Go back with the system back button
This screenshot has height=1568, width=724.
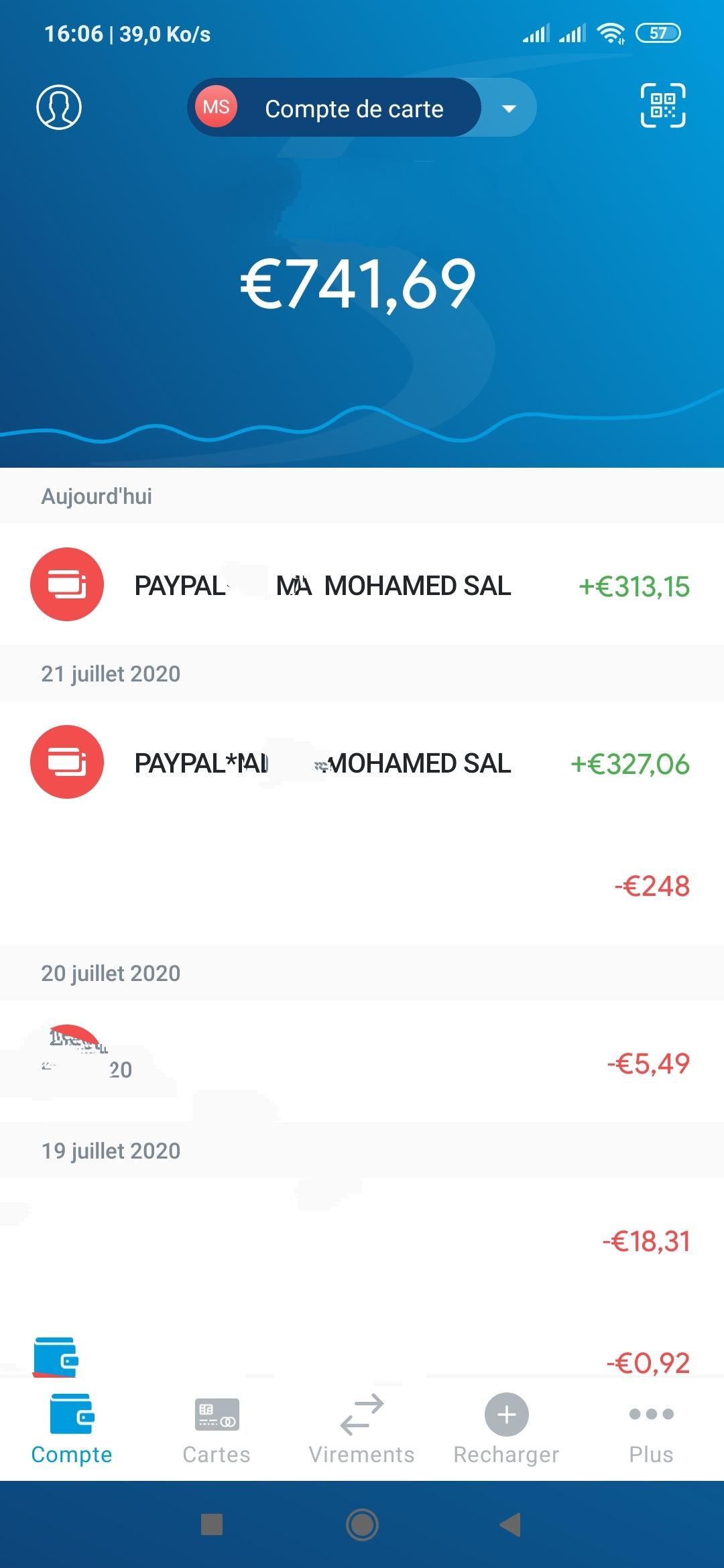click(x=511, y=1524)
